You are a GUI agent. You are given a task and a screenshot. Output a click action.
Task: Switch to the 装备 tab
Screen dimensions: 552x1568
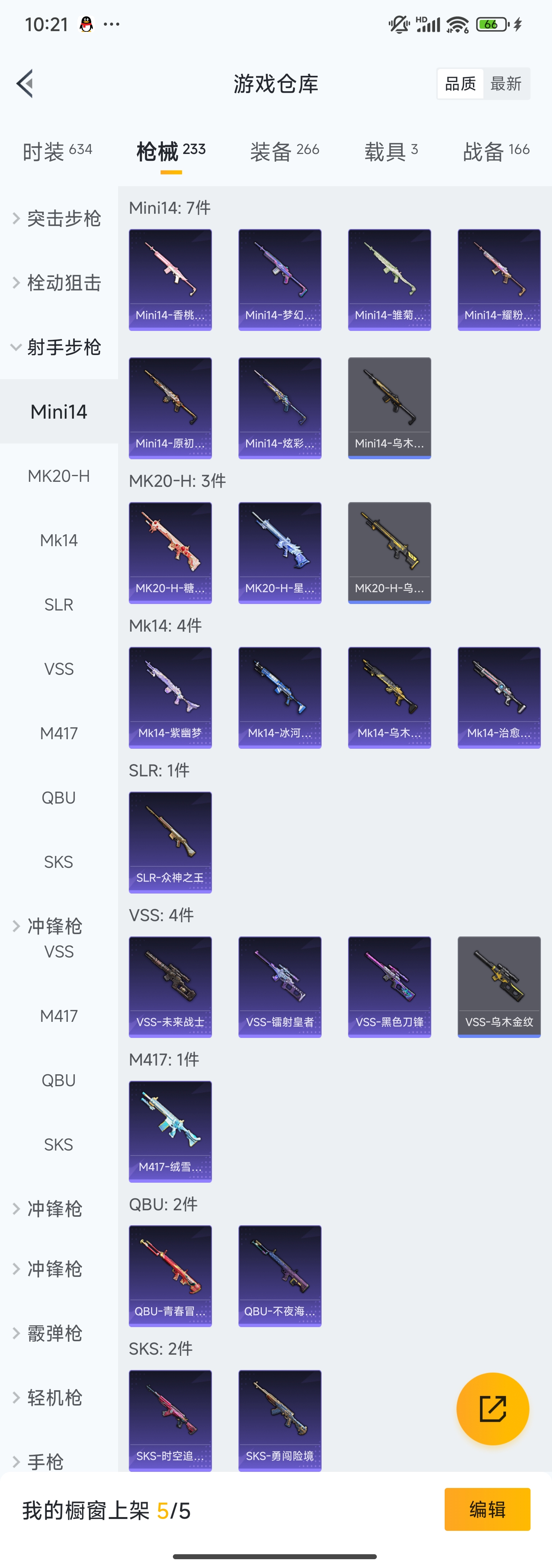pyautogui.click(x=284, y=151)
